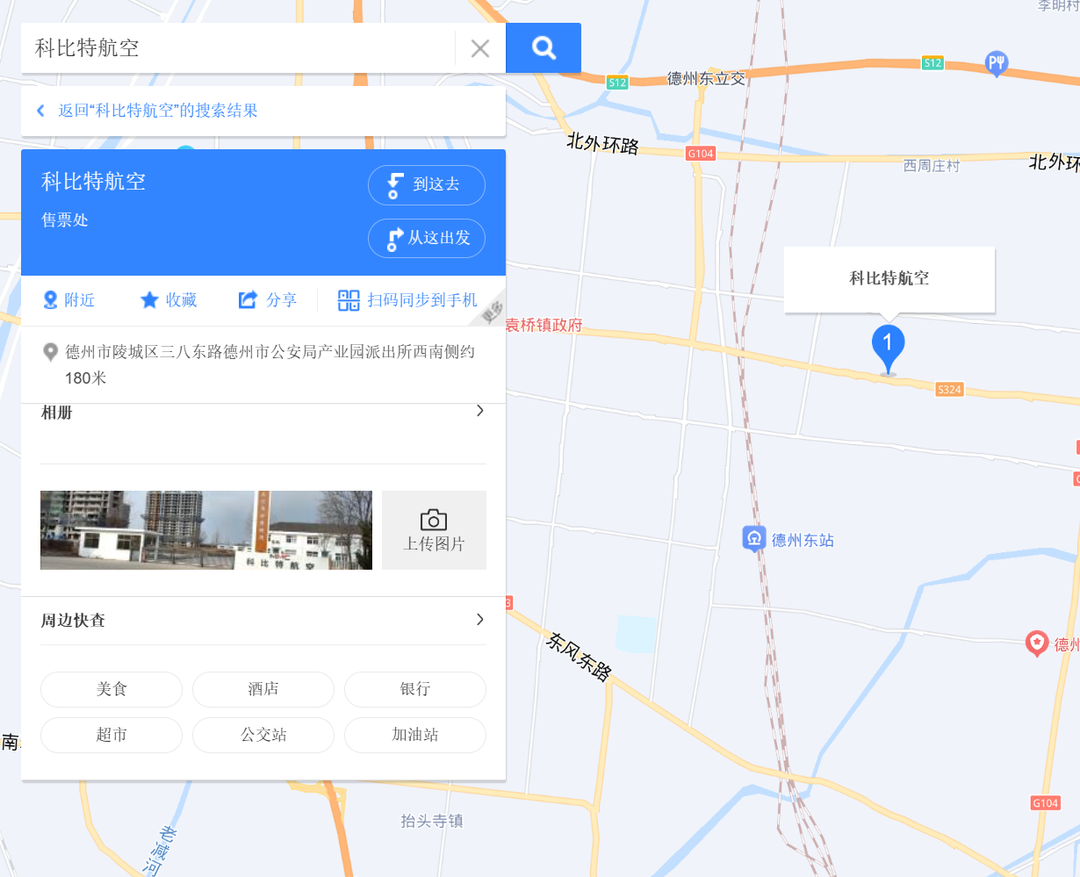Tap the blue magnifier search button
Image resolution: width=1080 pixels, height=877 pixels.
[x=543, y=48]
